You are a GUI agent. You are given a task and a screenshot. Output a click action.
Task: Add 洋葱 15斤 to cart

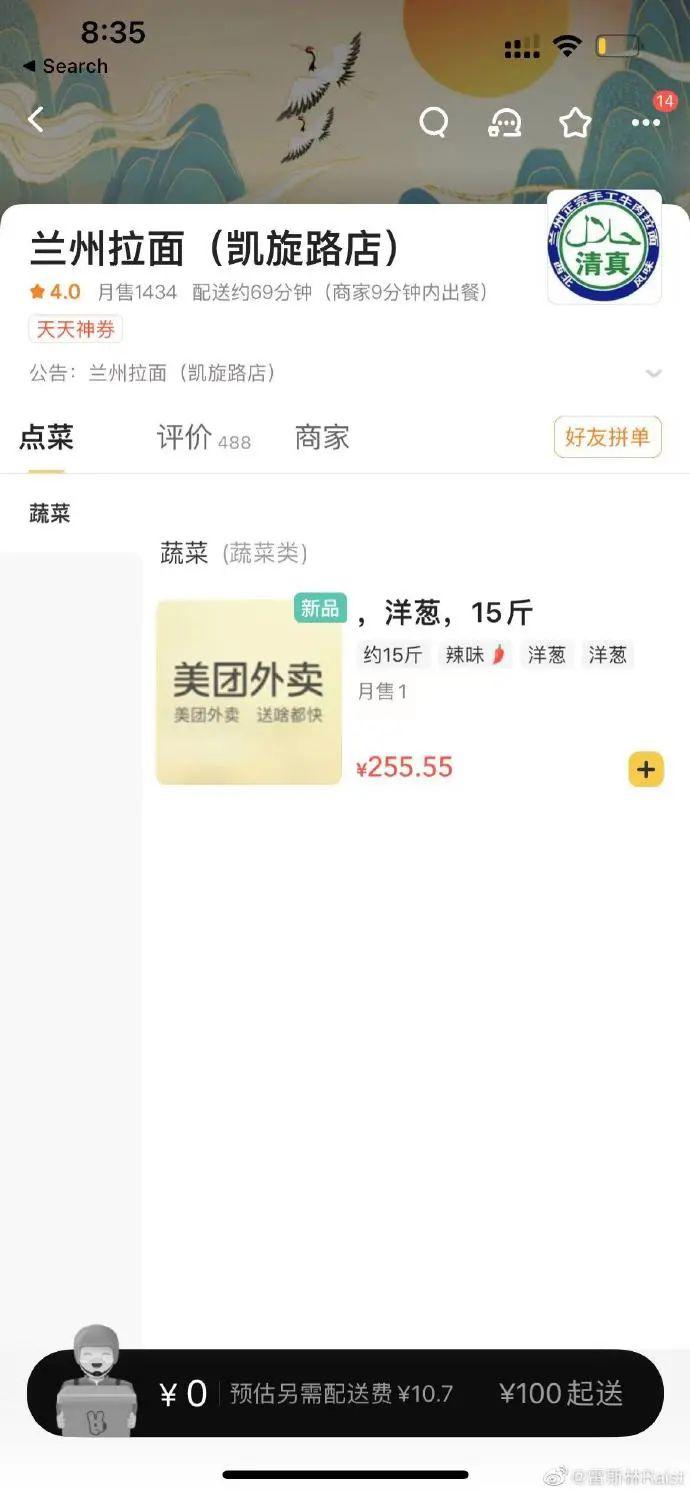(x=645, y=769)
